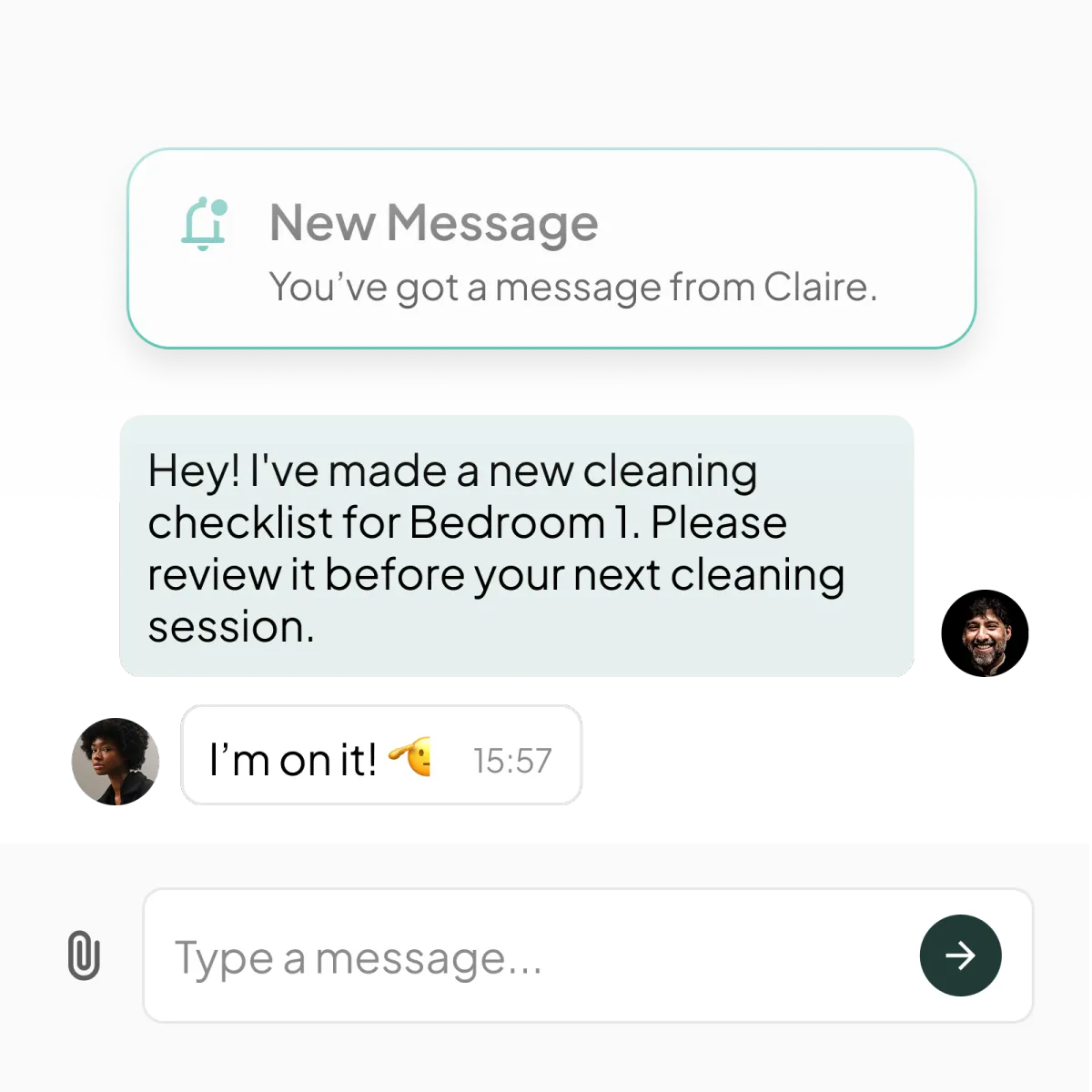Focus the Type a message field
1092x1092 pixels.
tap(588, 955)
